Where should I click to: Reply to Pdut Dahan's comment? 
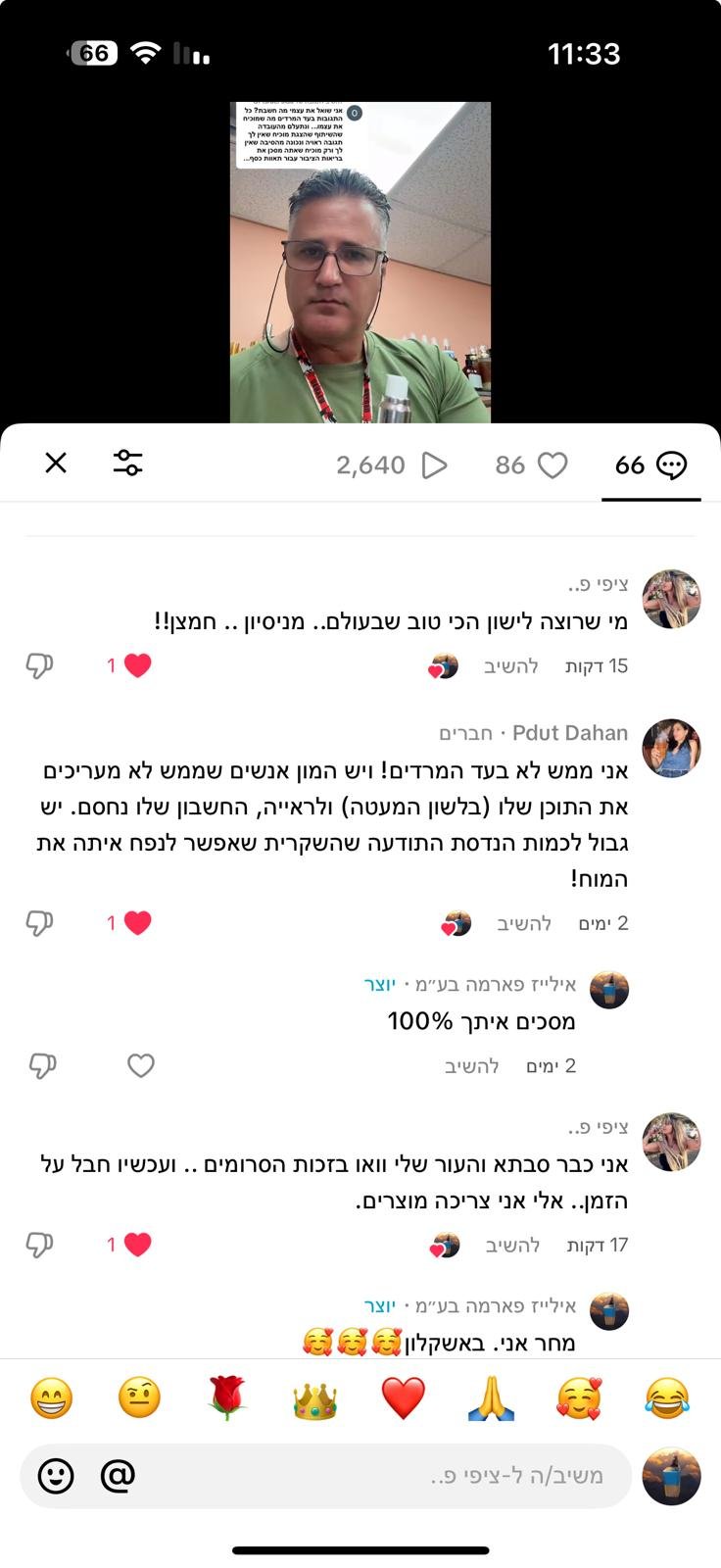524,923
